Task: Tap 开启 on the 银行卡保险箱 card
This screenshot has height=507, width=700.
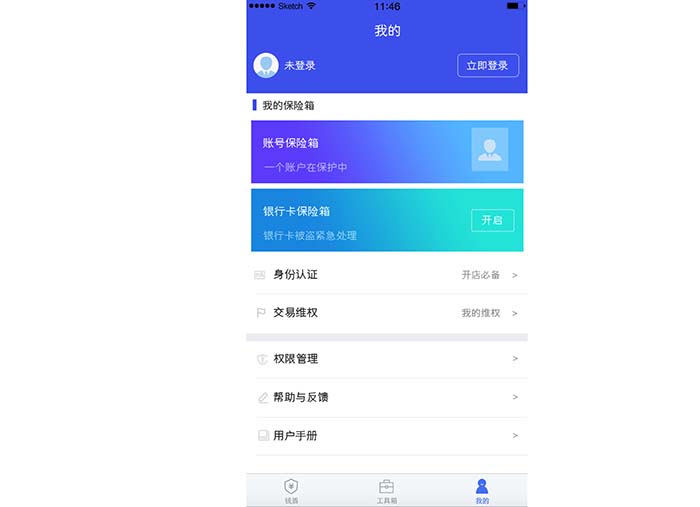Action: point(492,220)
